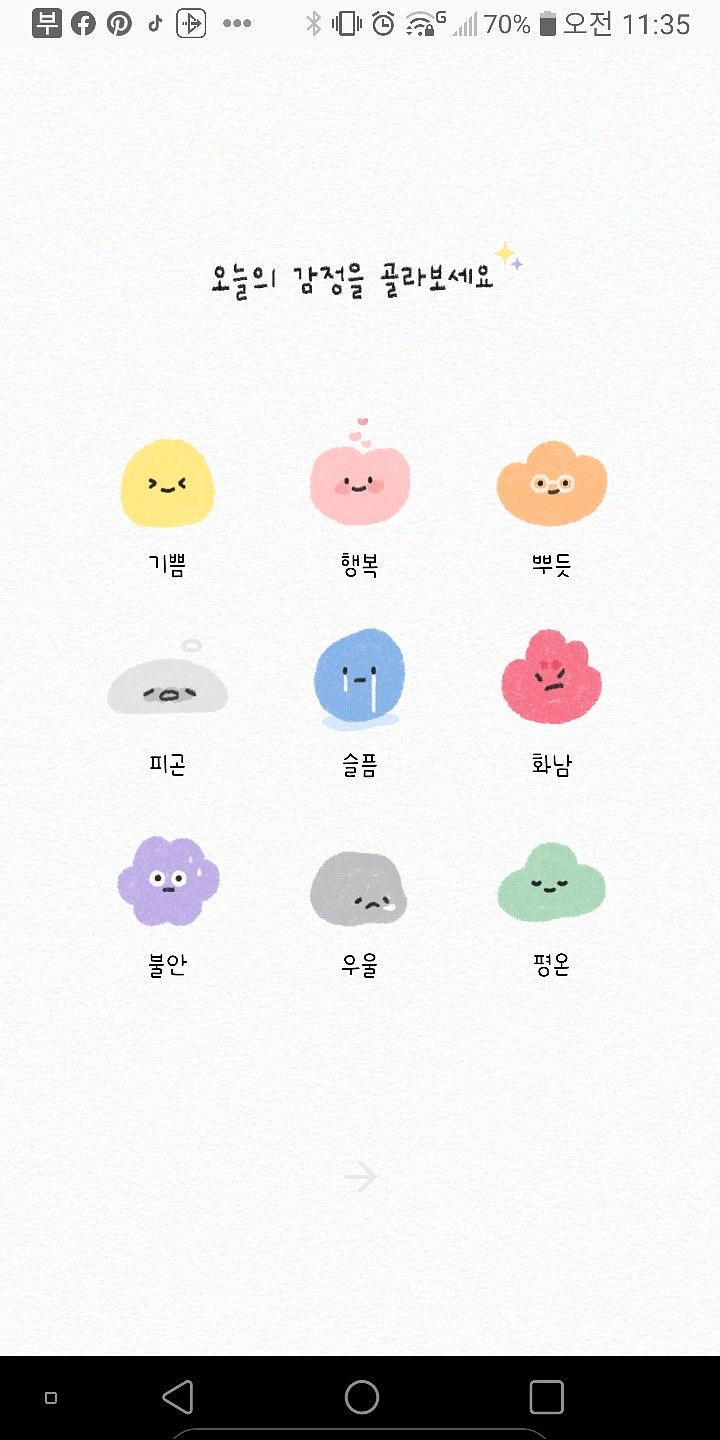Viewport: 720px width, 1440px height.
Task: Pick the 화남 emotion
Action: 551,677
